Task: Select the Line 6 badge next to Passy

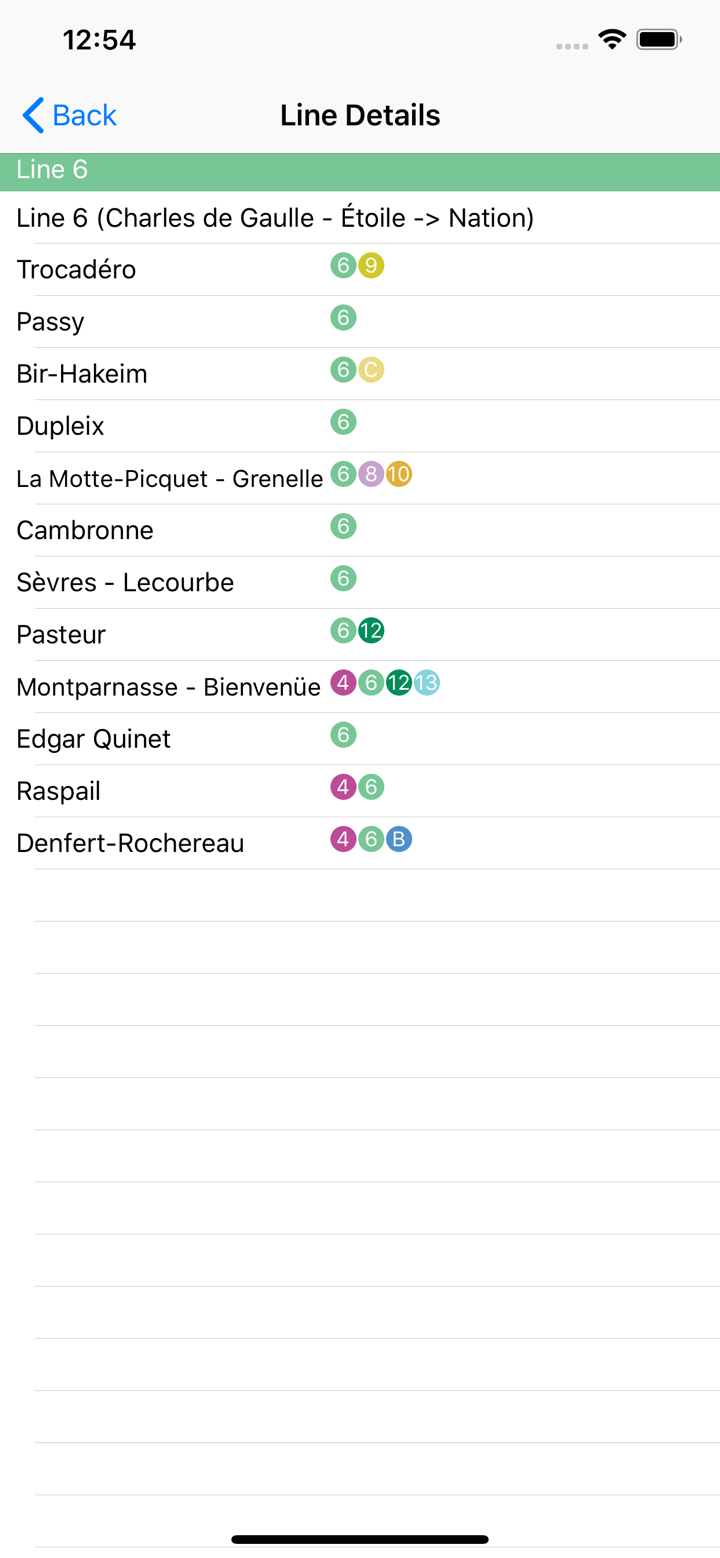Action: coord(343,318)
